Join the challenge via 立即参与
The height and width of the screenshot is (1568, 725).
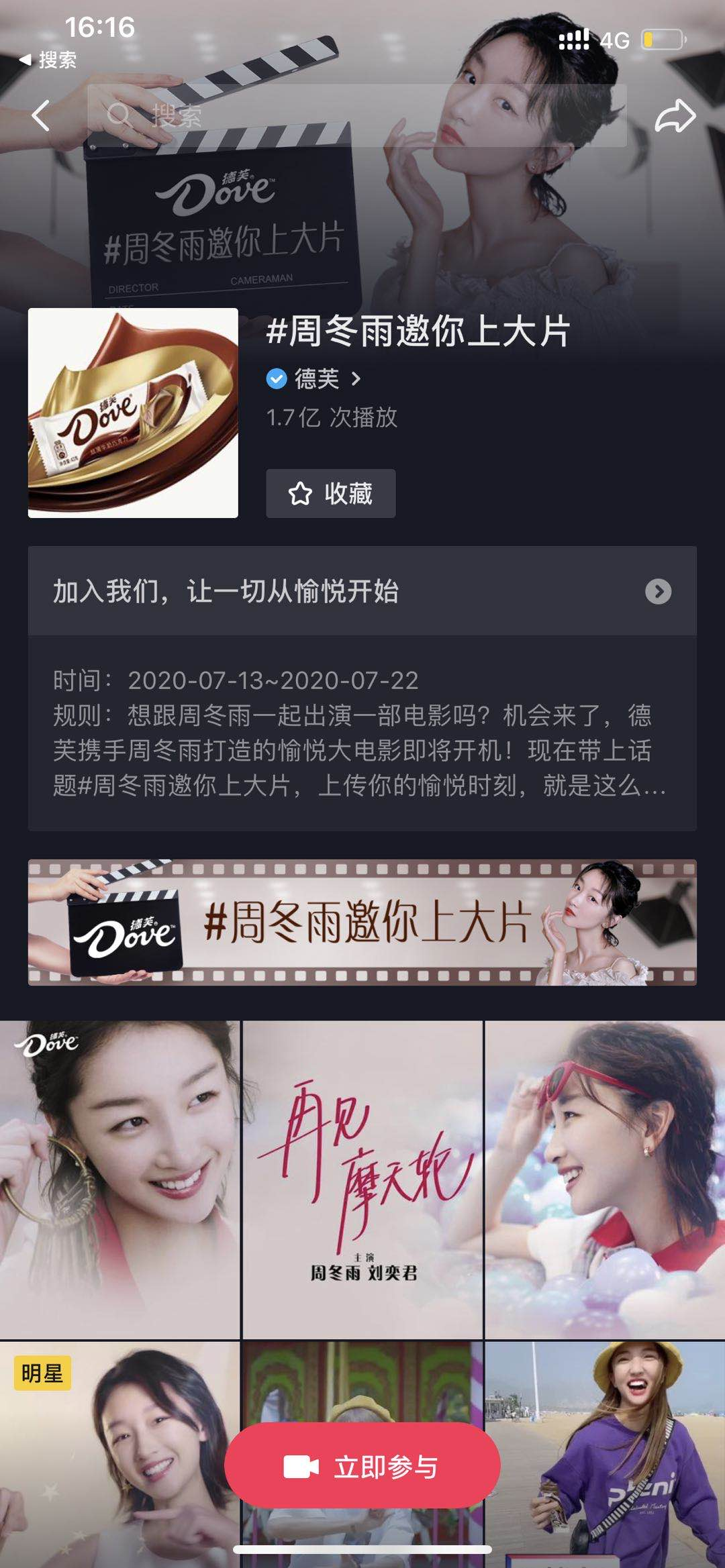[x=362, y=1467]
